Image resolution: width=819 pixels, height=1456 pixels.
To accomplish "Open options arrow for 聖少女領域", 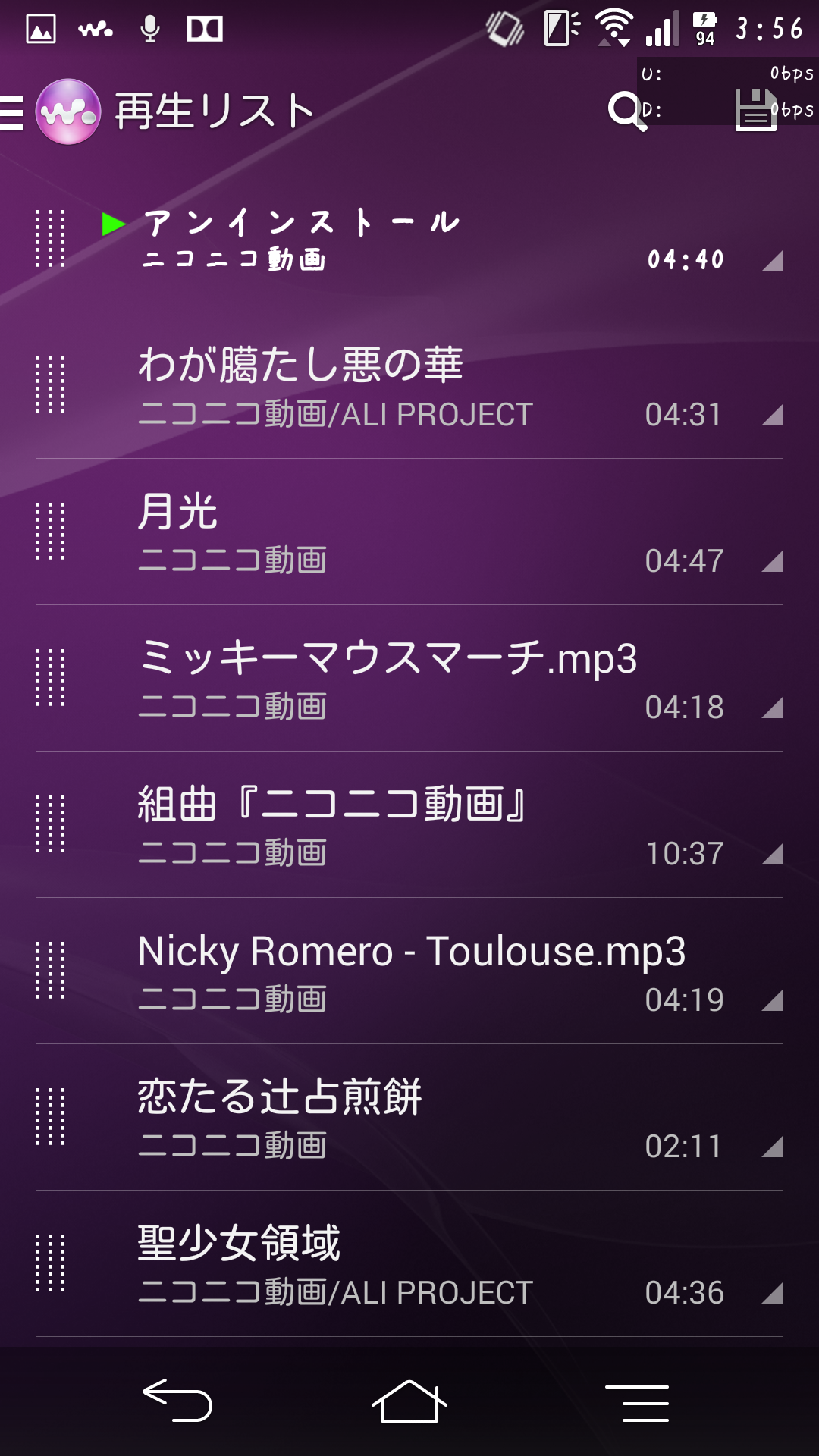I will point(772,1293).
